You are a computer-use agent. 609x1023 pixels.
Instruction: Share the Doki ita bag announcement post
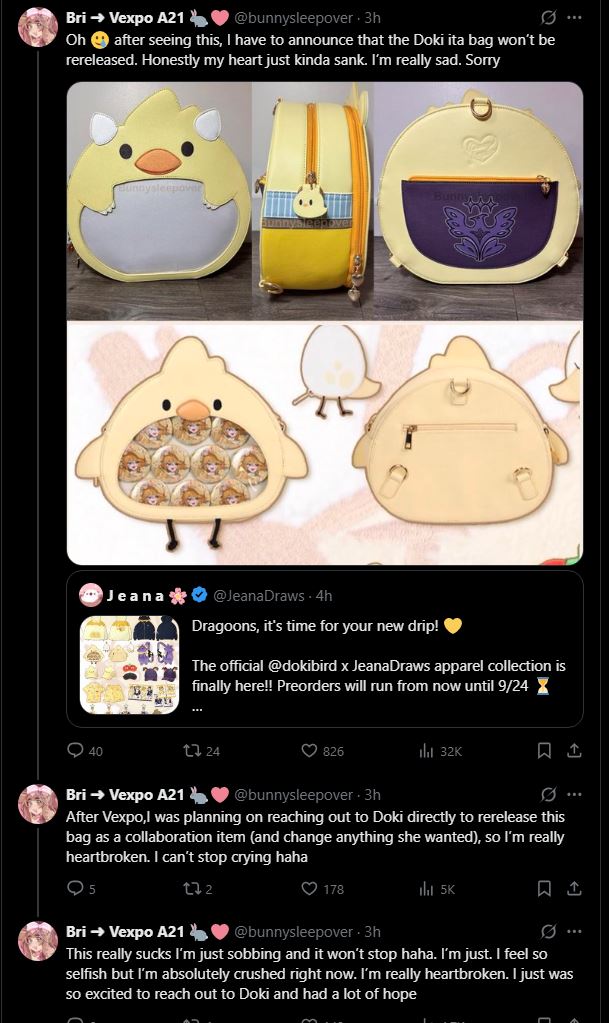574,751
